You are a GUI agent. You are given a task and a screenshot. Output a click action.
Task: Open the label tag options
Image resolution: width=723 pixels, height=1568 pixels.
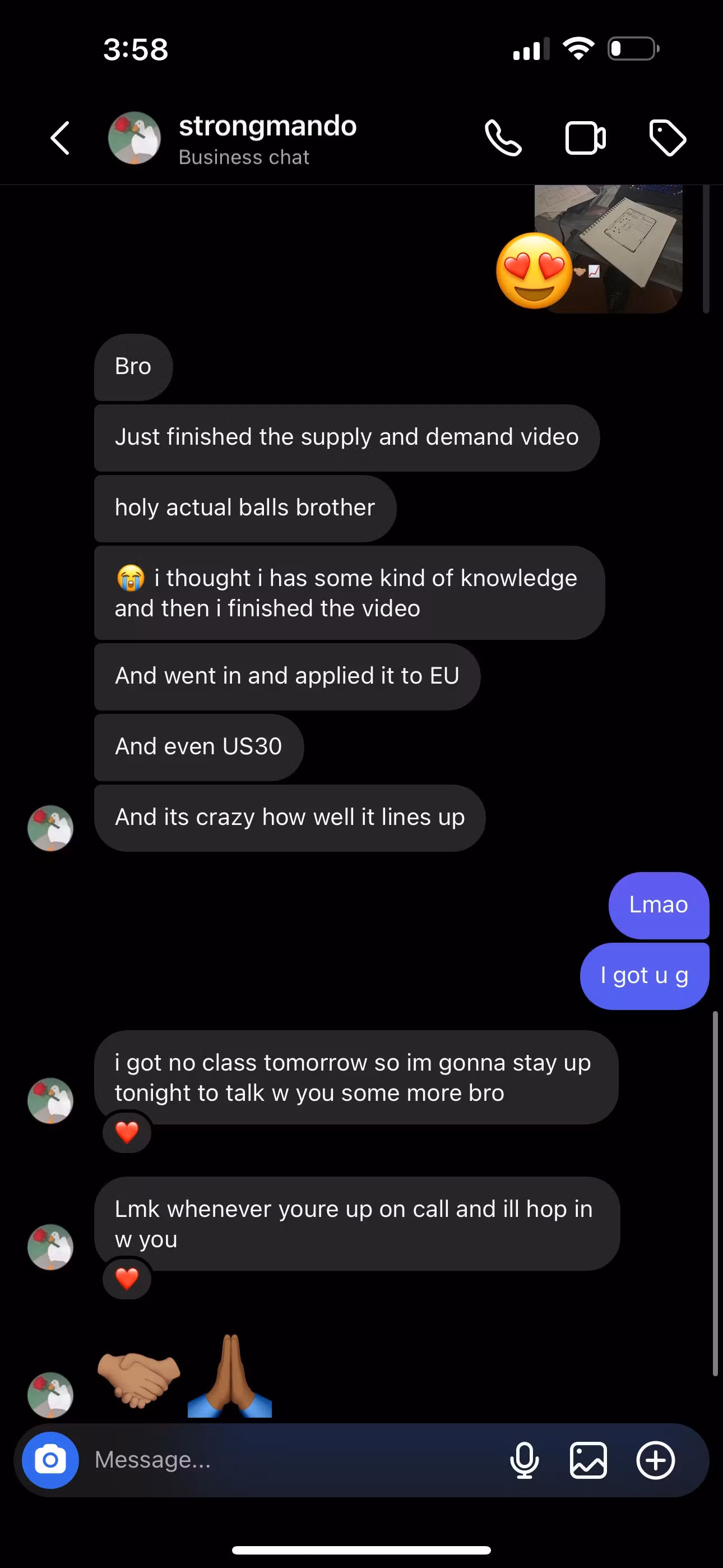coord(668,138)
